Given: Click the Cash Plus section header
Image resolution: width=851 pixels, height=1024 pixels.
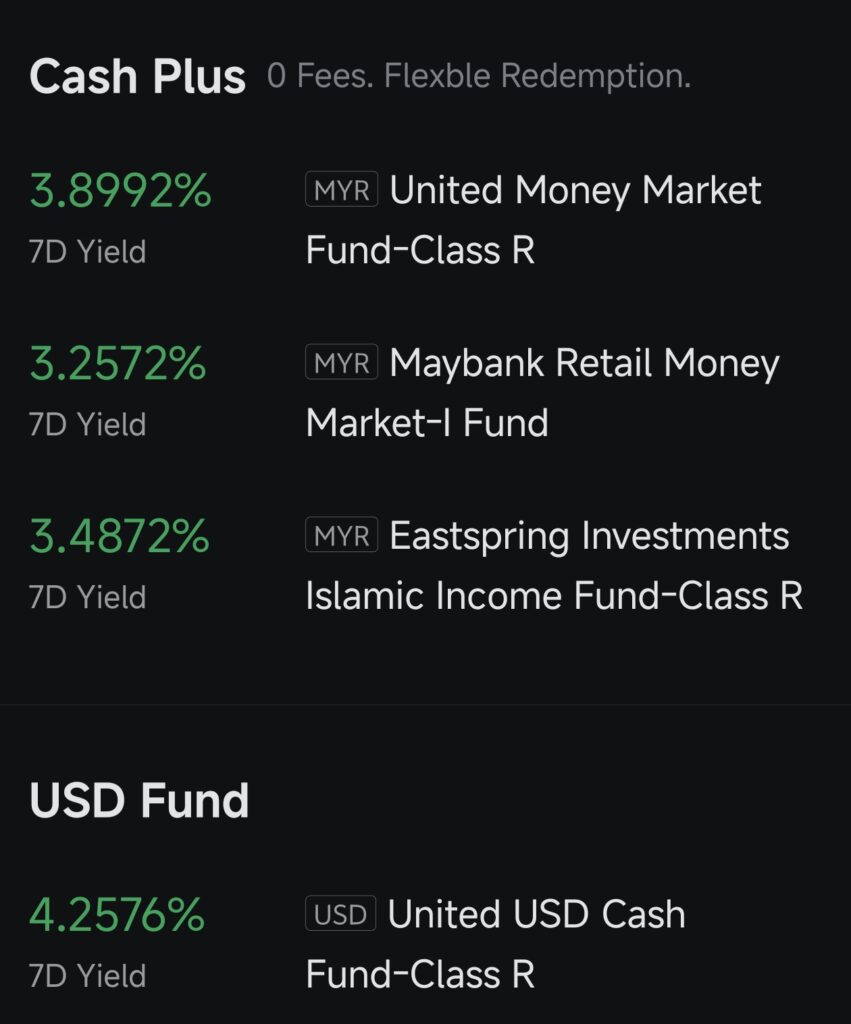Looking at the screenshot, I should pos(138,75).
